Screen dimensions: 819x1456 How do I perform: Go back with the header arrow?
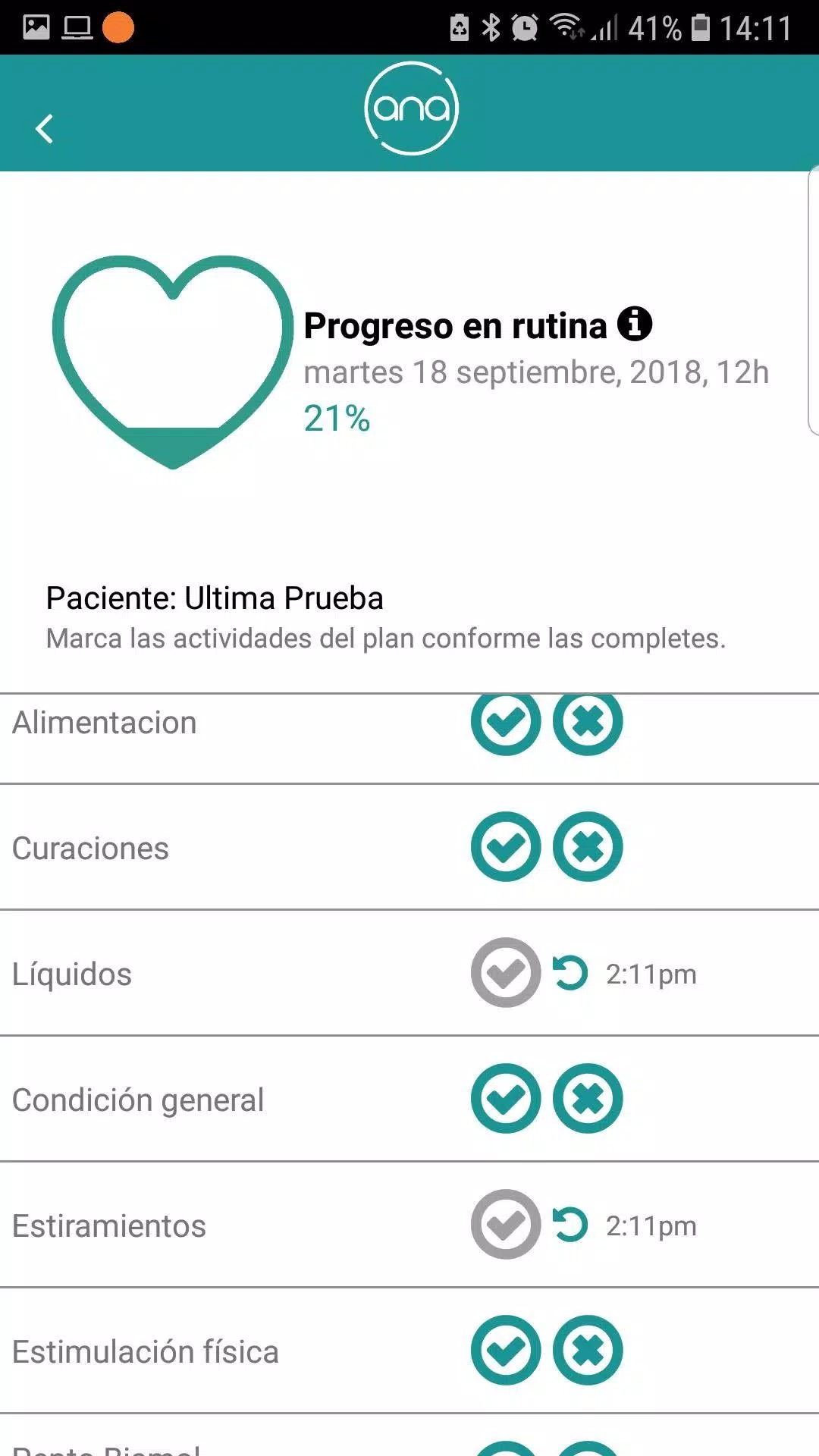[x=45, y=129]
